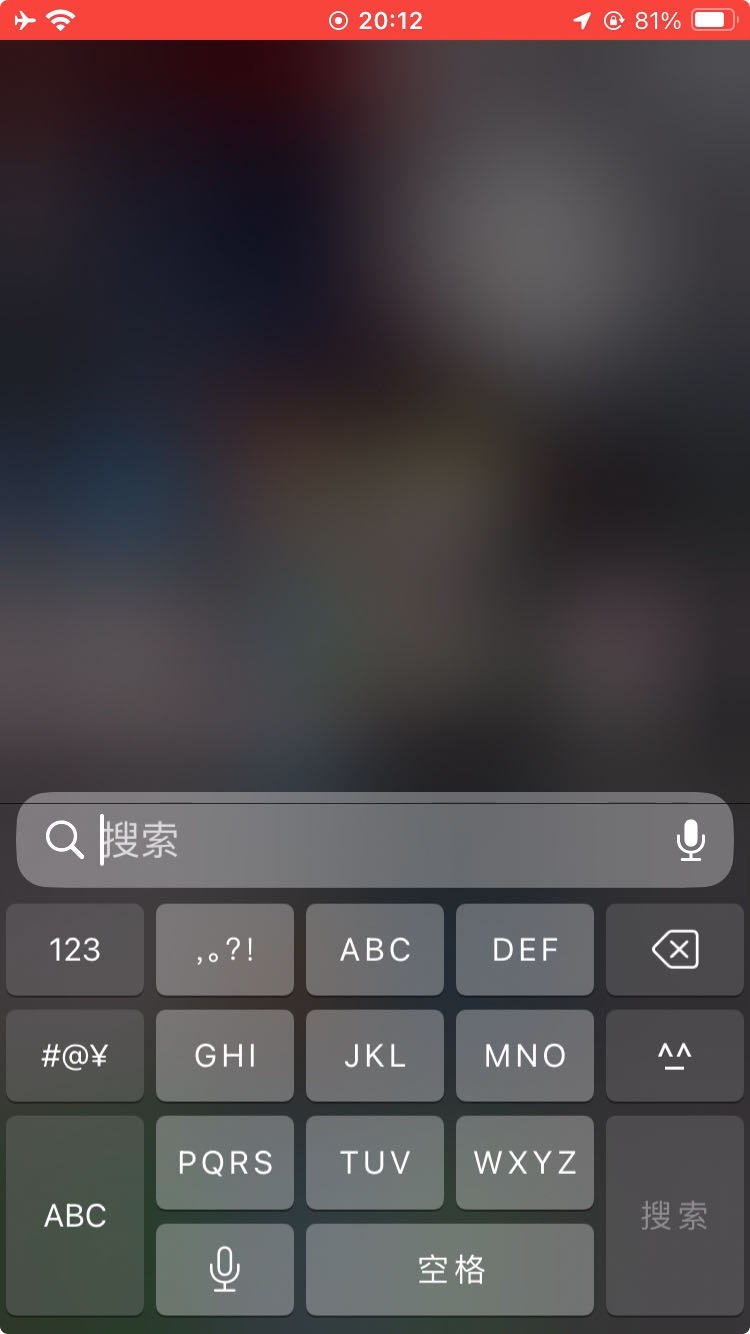Switch input to the large ABC mode key
This screenshot has height=1334, width=750.
click(75, 1215)
